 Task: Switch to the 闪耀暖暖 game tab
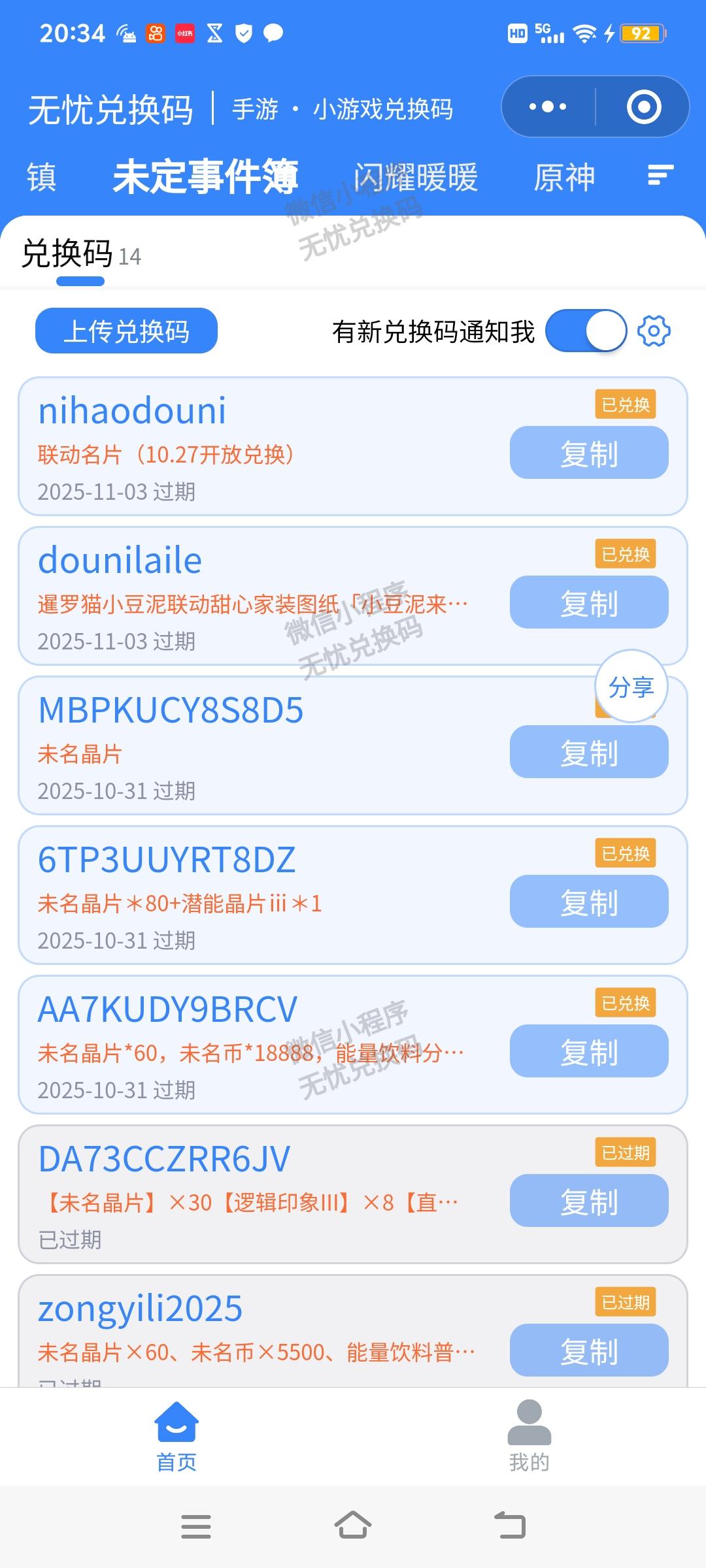click(x=414, y=176)
